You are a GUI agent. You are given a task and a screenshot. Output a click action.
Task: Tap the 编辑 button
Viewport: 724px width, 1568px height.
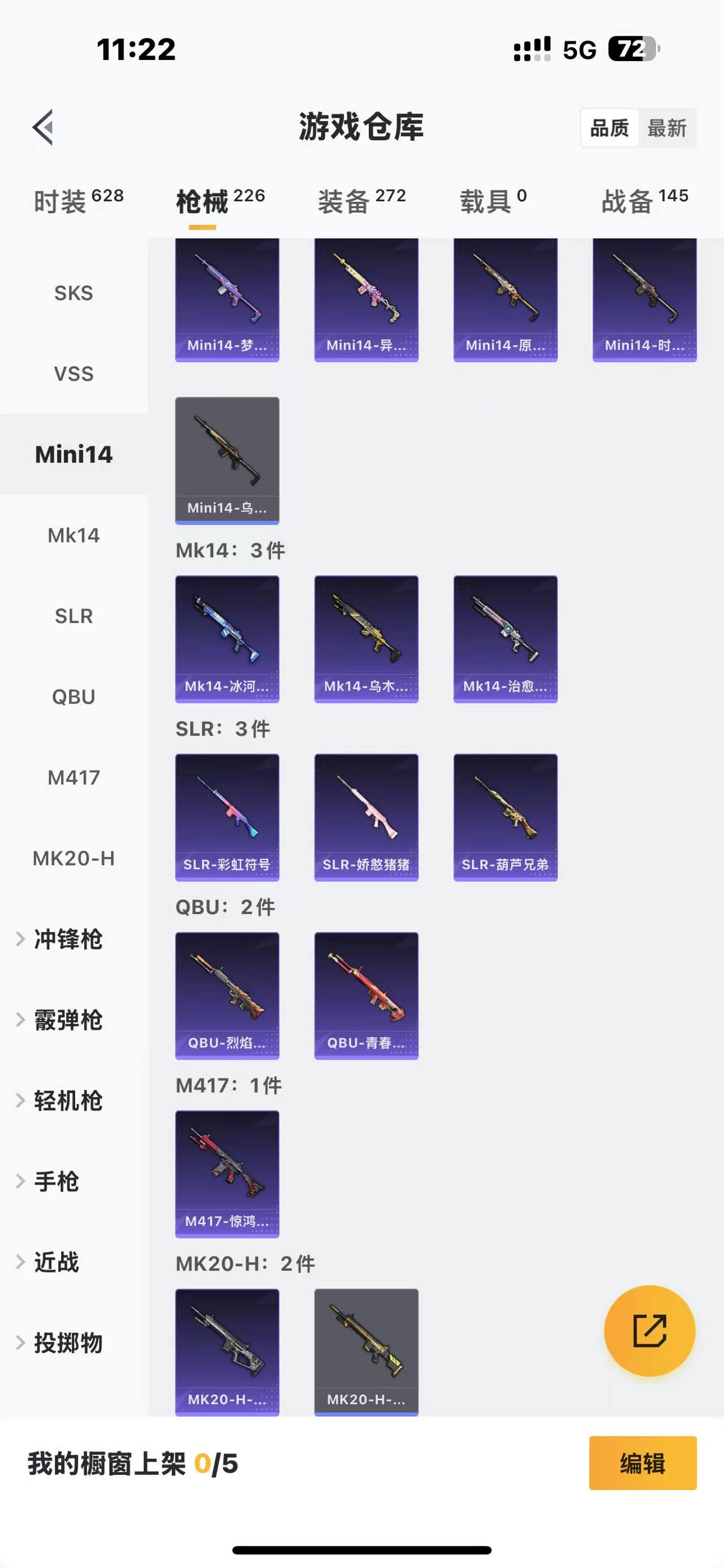(643, 1463)
